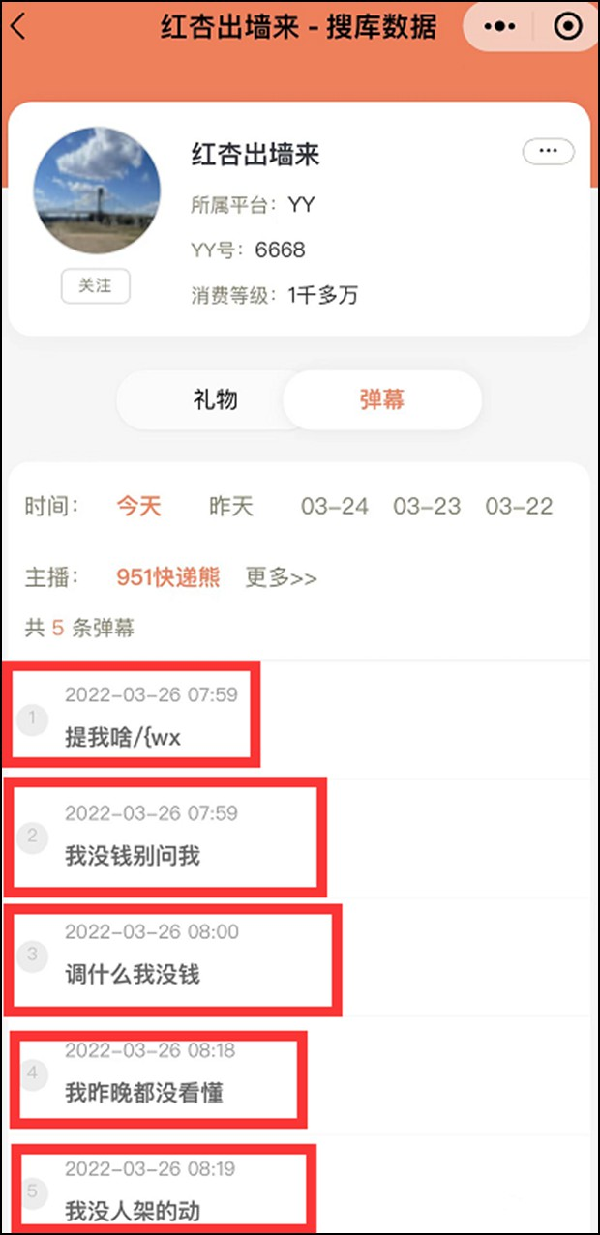The width and height of the screenshot is (600, 1235).
Task: Go back using the top-left arrow
Action: pyautogui.click(x=18, y=27)
